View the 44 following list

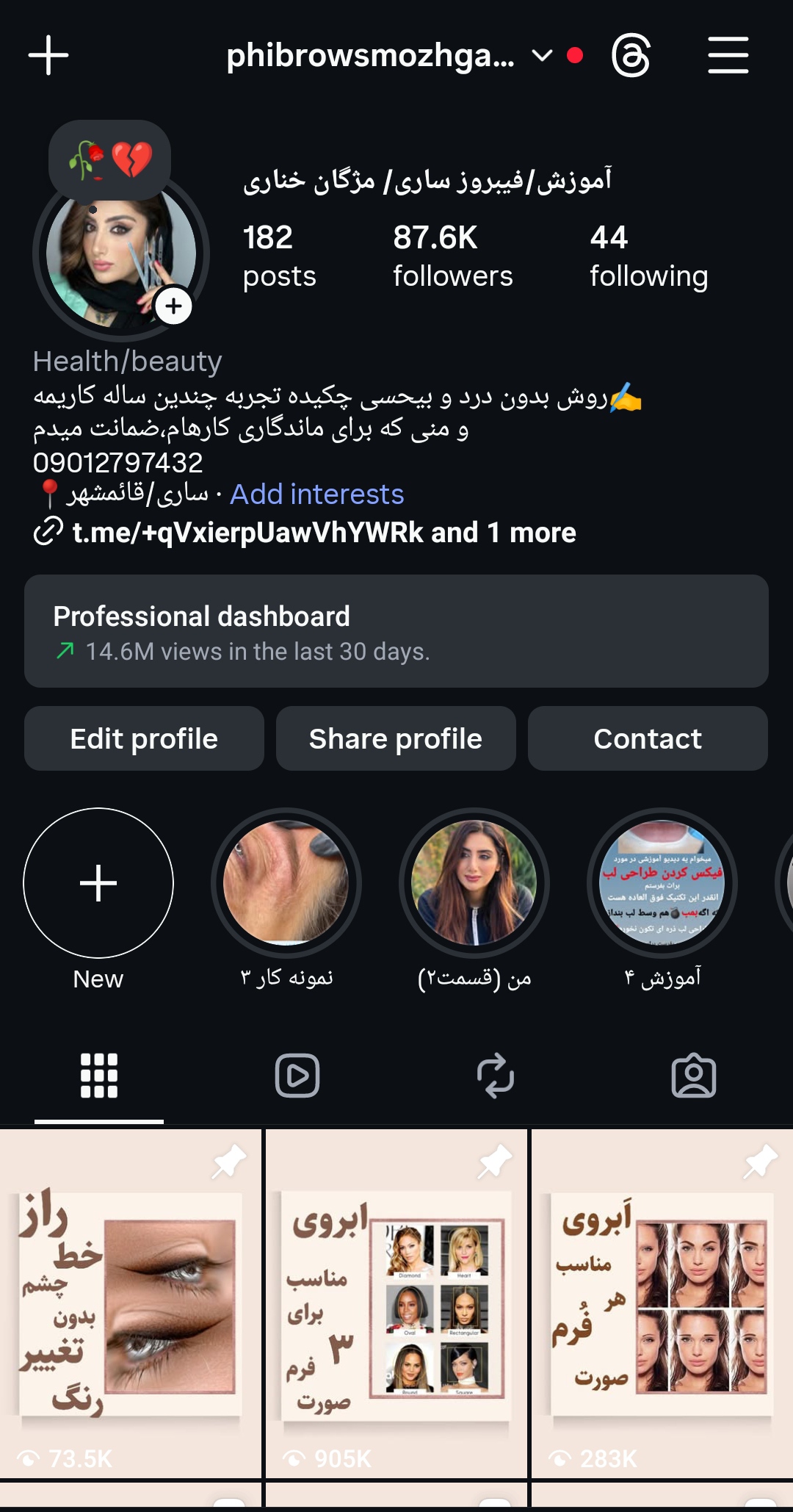click(648, 256)
